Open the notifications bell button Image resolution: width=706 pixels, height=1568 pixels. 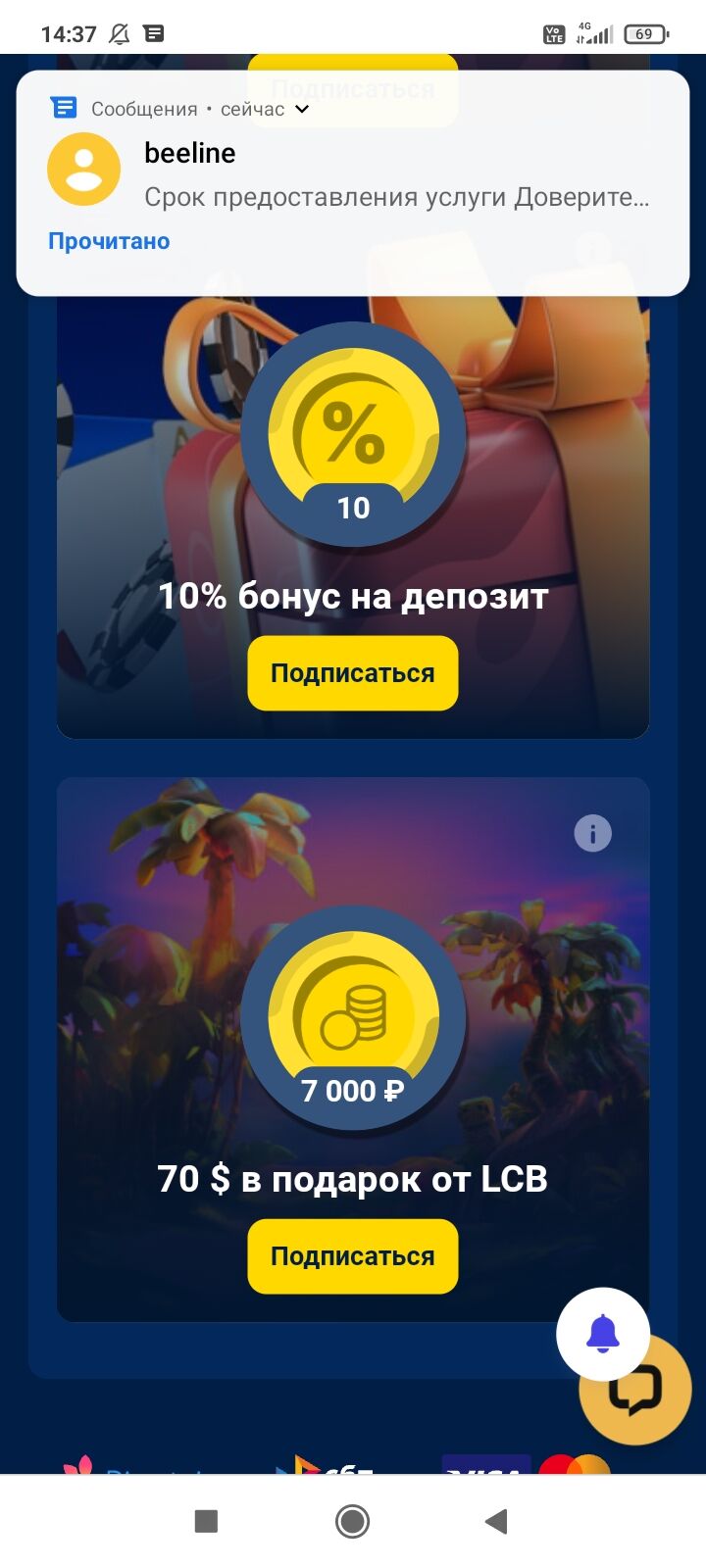(x=602, y=1334)
